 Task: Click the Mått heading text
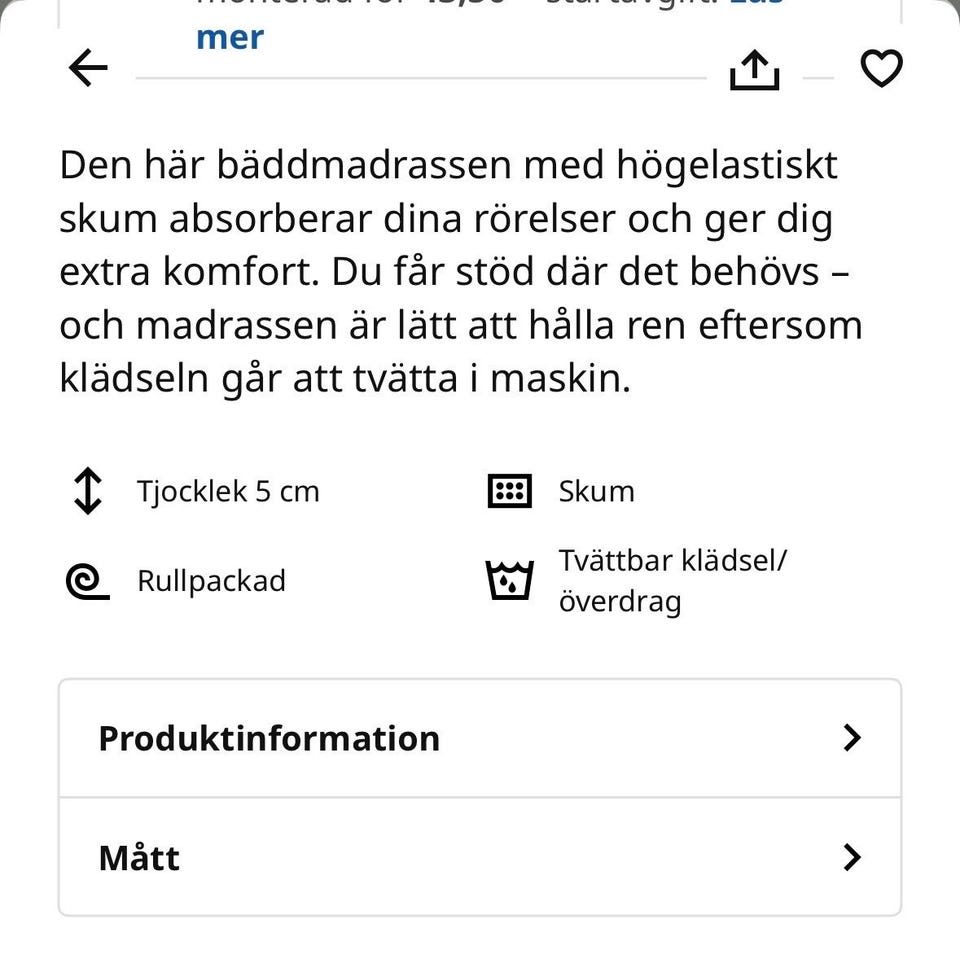point(138,857)
